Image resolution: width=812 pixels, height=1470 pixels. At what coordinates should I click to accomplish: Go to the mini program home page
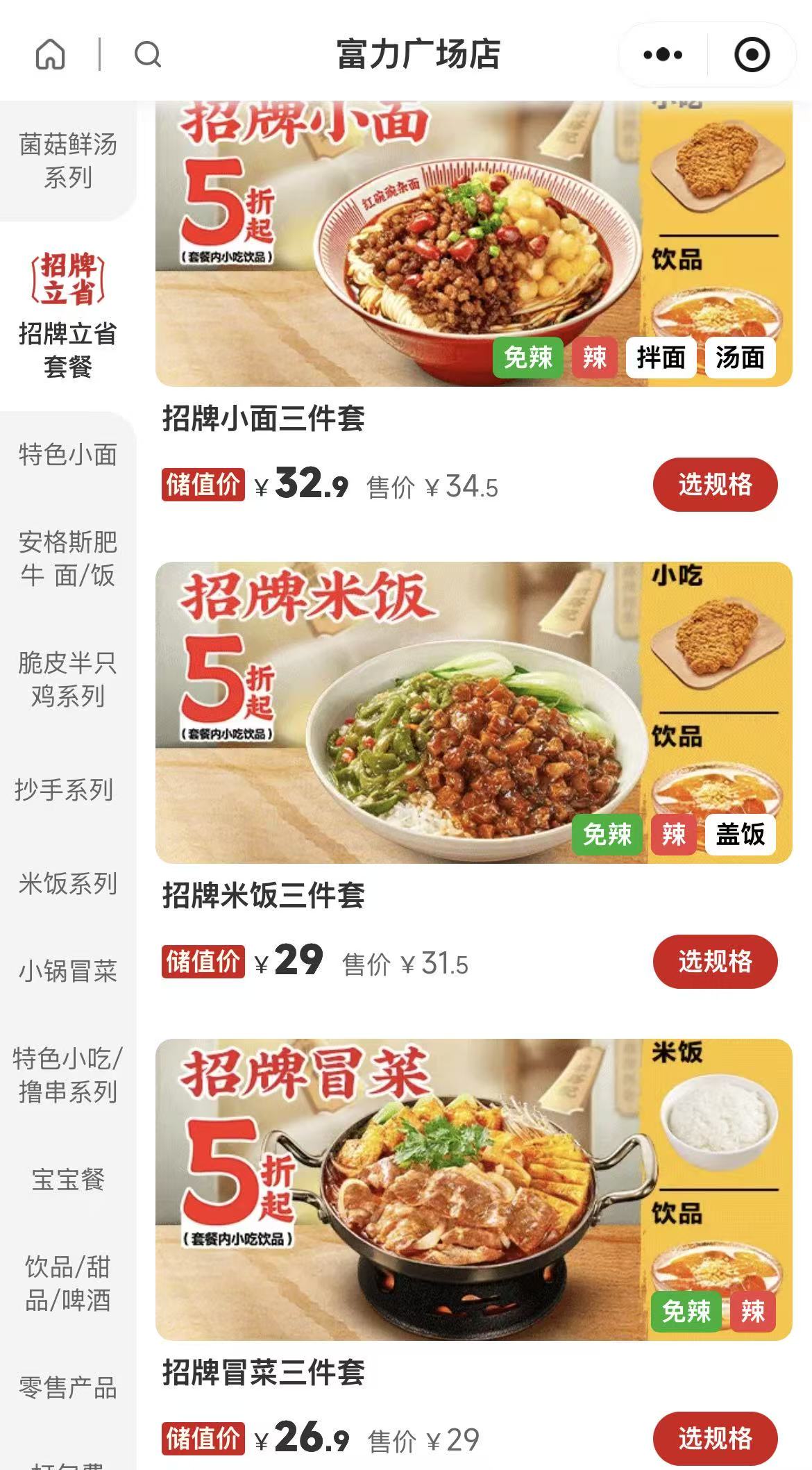[x=50, y=54]
